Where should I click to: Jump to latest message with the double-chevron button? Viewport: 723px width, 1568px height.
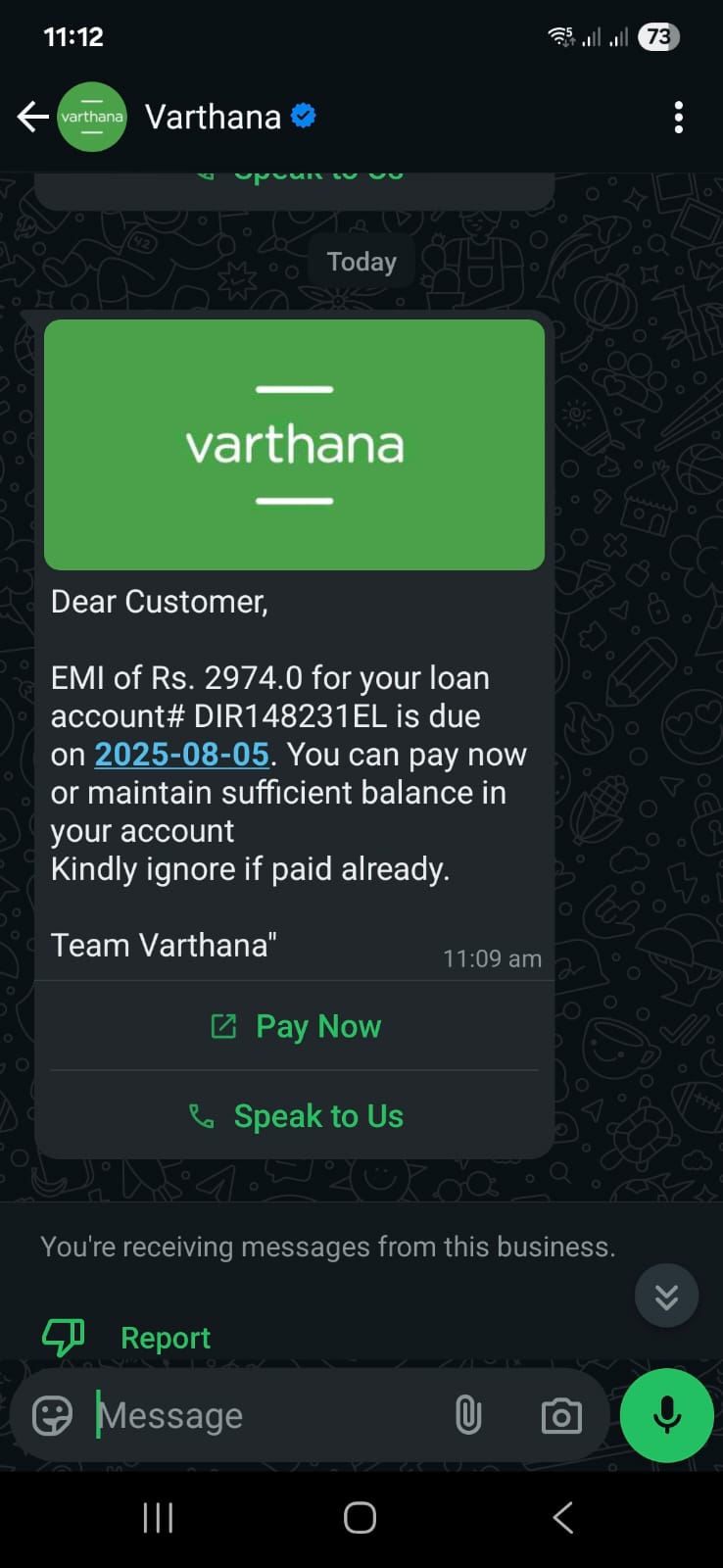point(666,1296)
